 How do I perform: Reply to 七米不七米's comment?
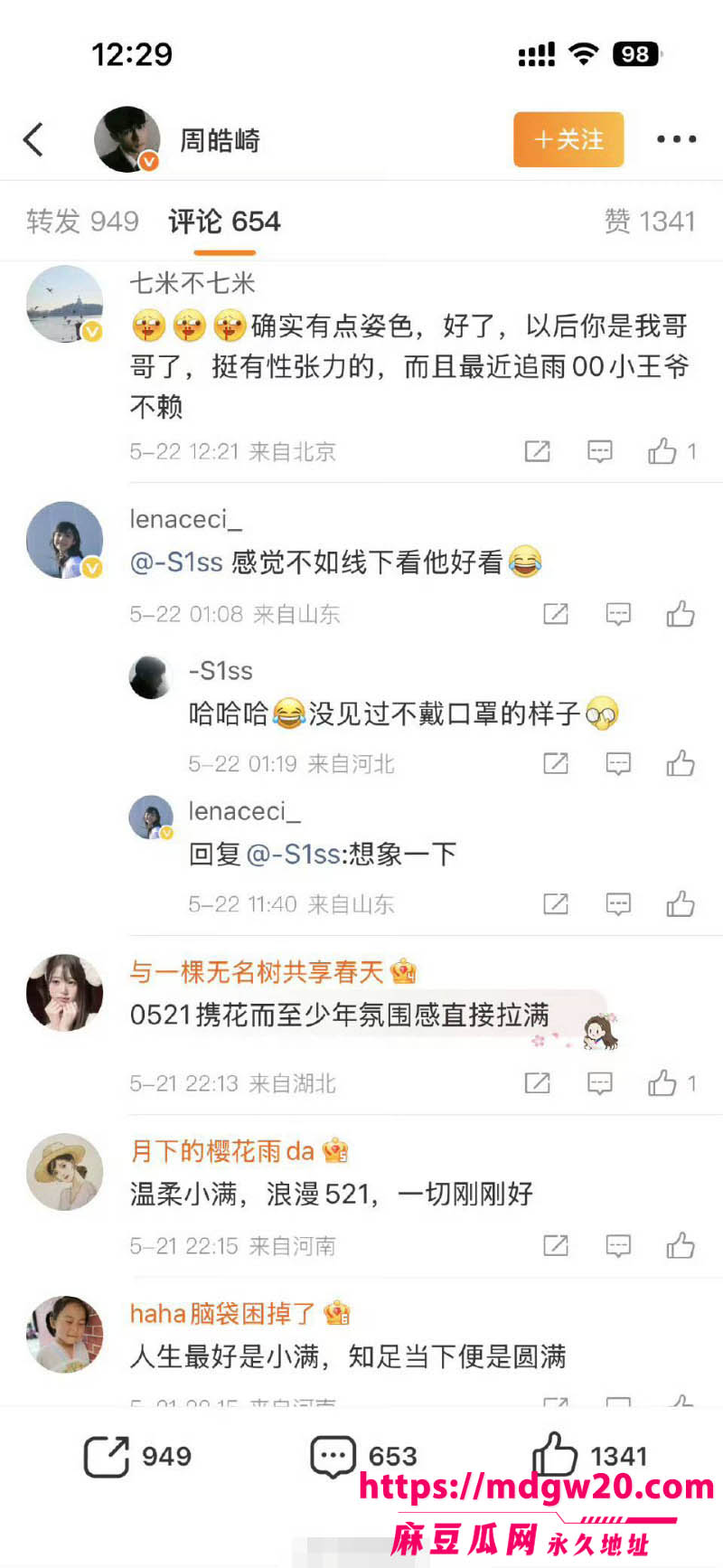pyautogui.click(x=600, y=451)
